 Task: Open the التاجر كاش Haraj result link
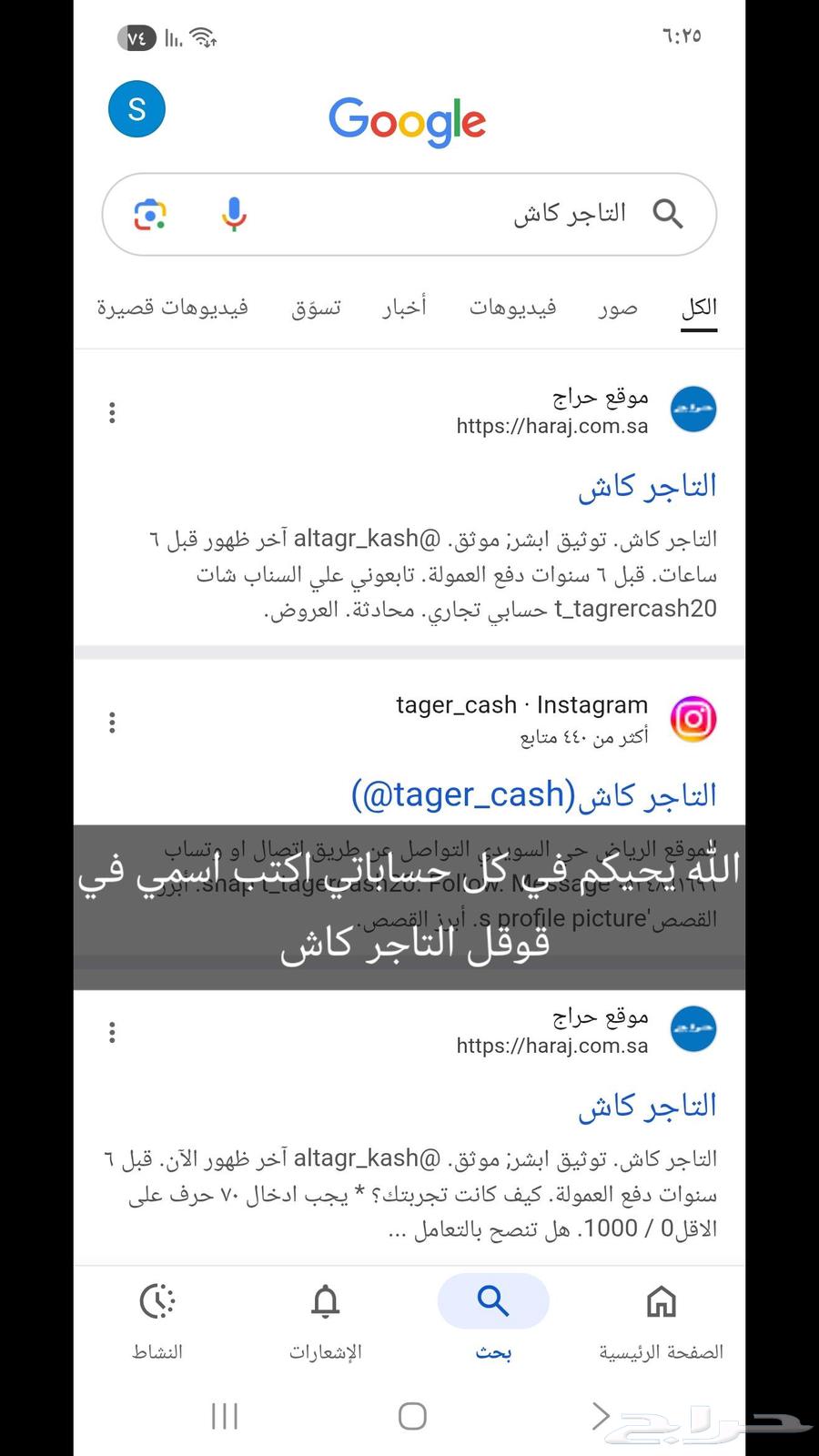point(646,485)
